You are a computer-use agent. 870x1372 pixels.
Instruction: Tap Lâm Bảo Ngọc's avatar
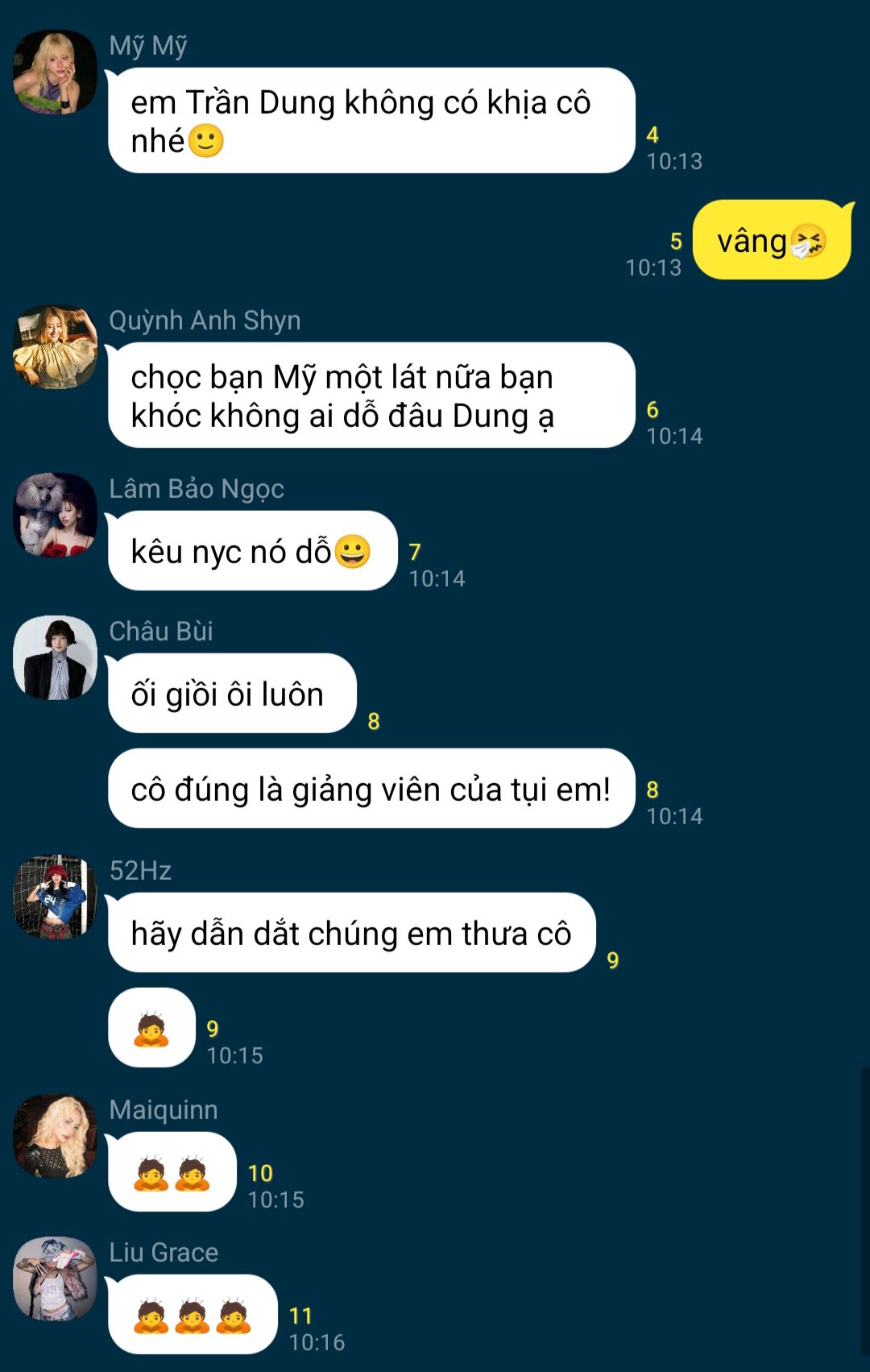tap(55, 515)
